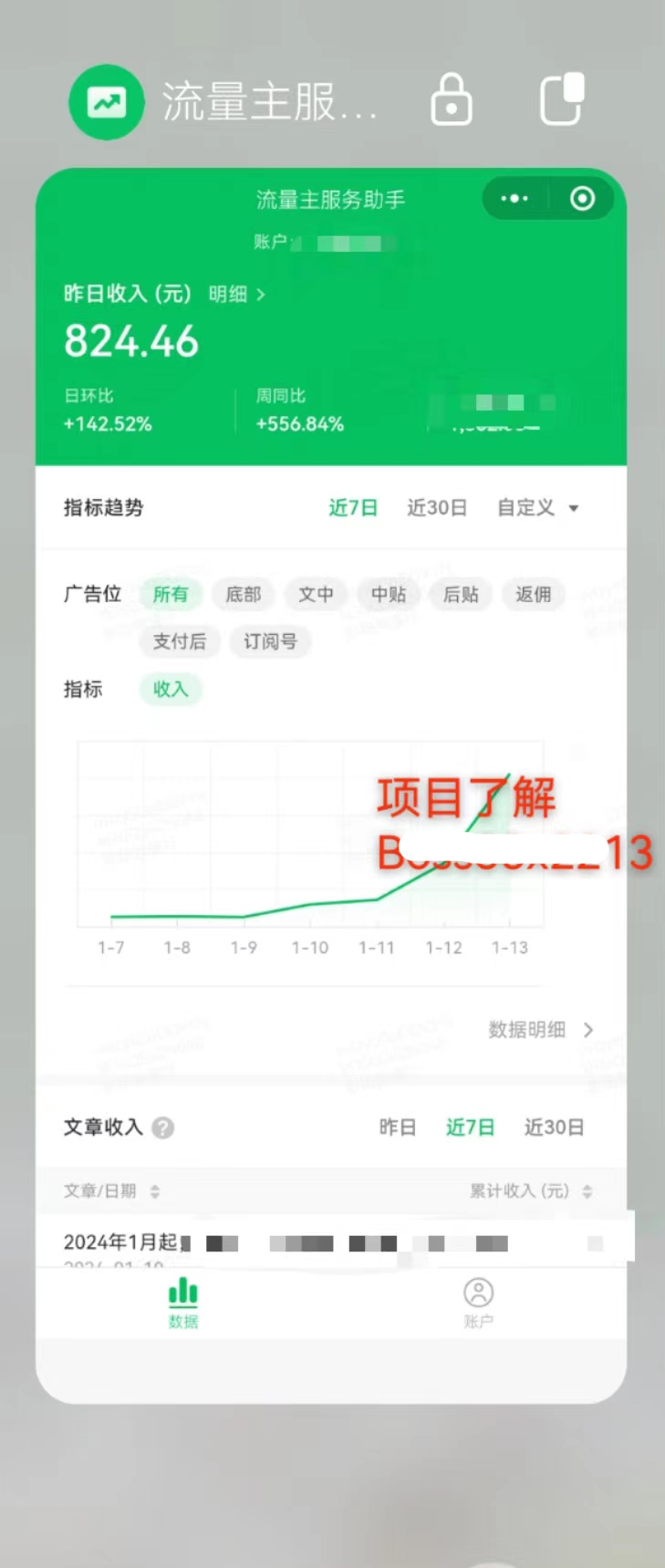Open the mini program three-dot menu
This screenshot has height=1568, width=665.
click(x=514, y=199)
